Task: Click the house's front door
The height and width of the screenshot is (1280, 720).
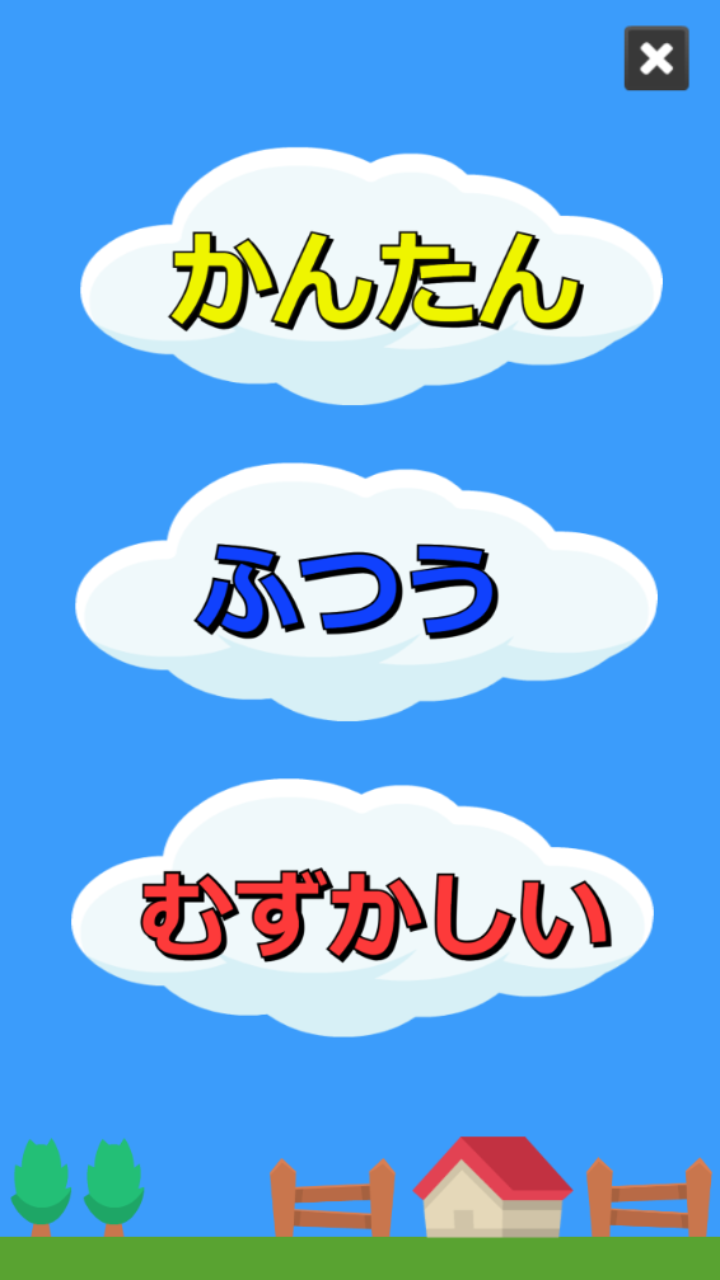Action: click(463, 1220)
